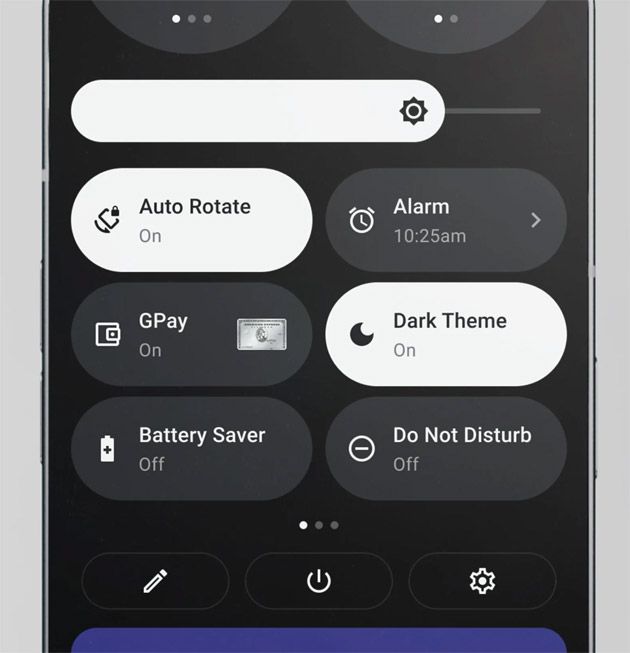
Task: Disable Dark Theme
Action: coord(446,334)
